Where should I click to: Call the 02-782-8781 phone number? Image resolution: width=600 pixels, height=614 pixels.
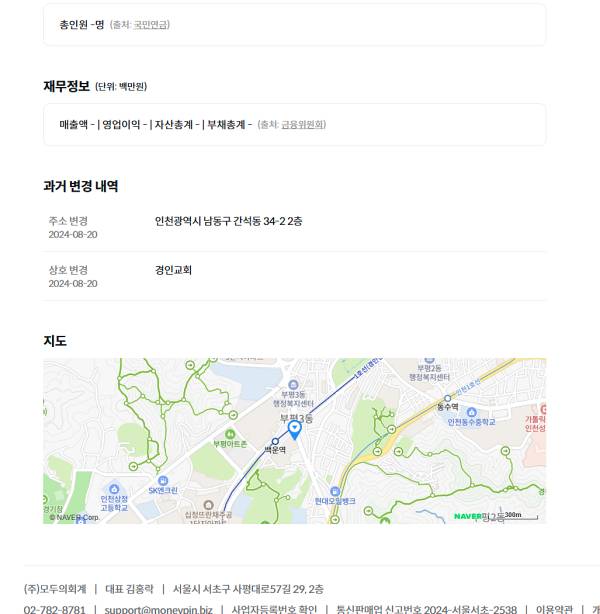point(54,609)
